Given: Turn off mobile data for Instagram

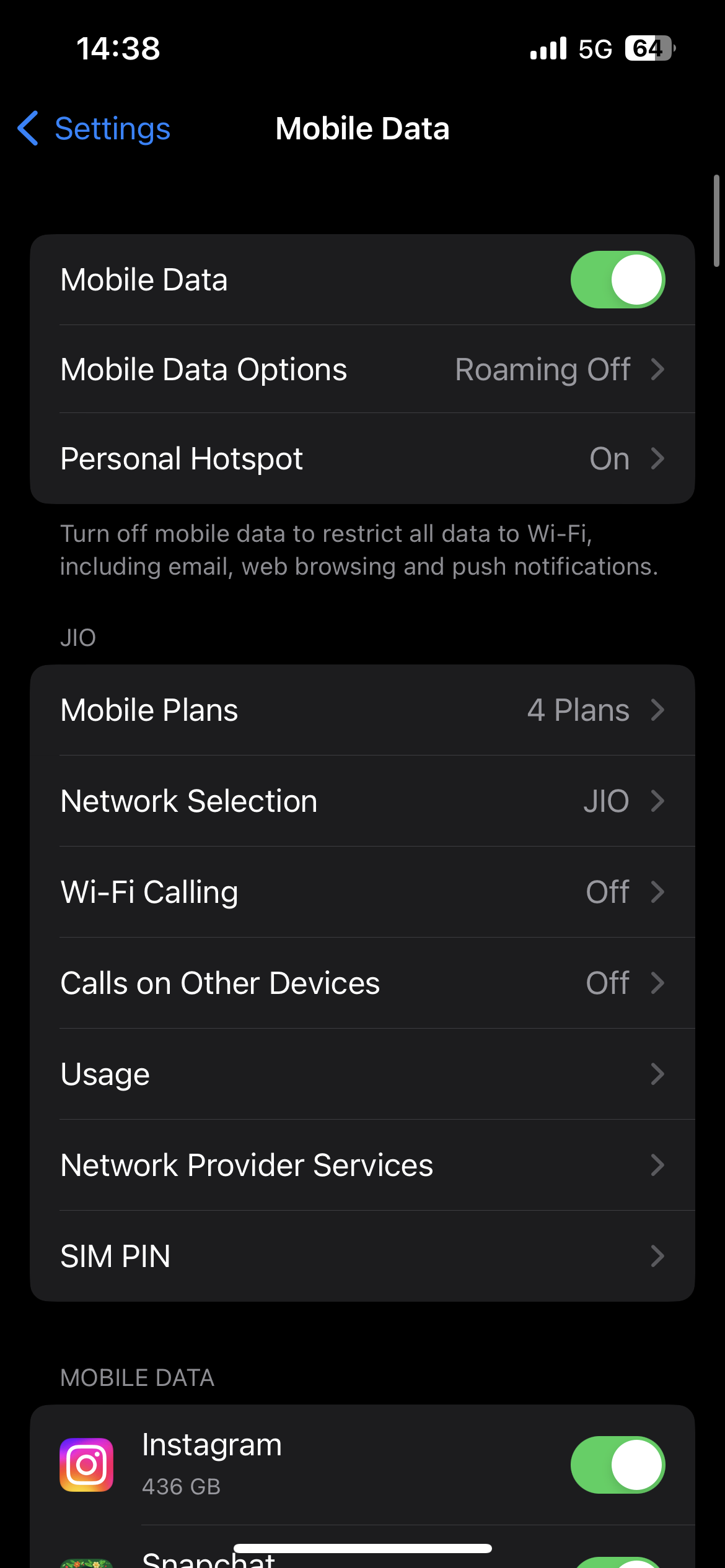Looking at the screenshot, I should click(617, 1465).
